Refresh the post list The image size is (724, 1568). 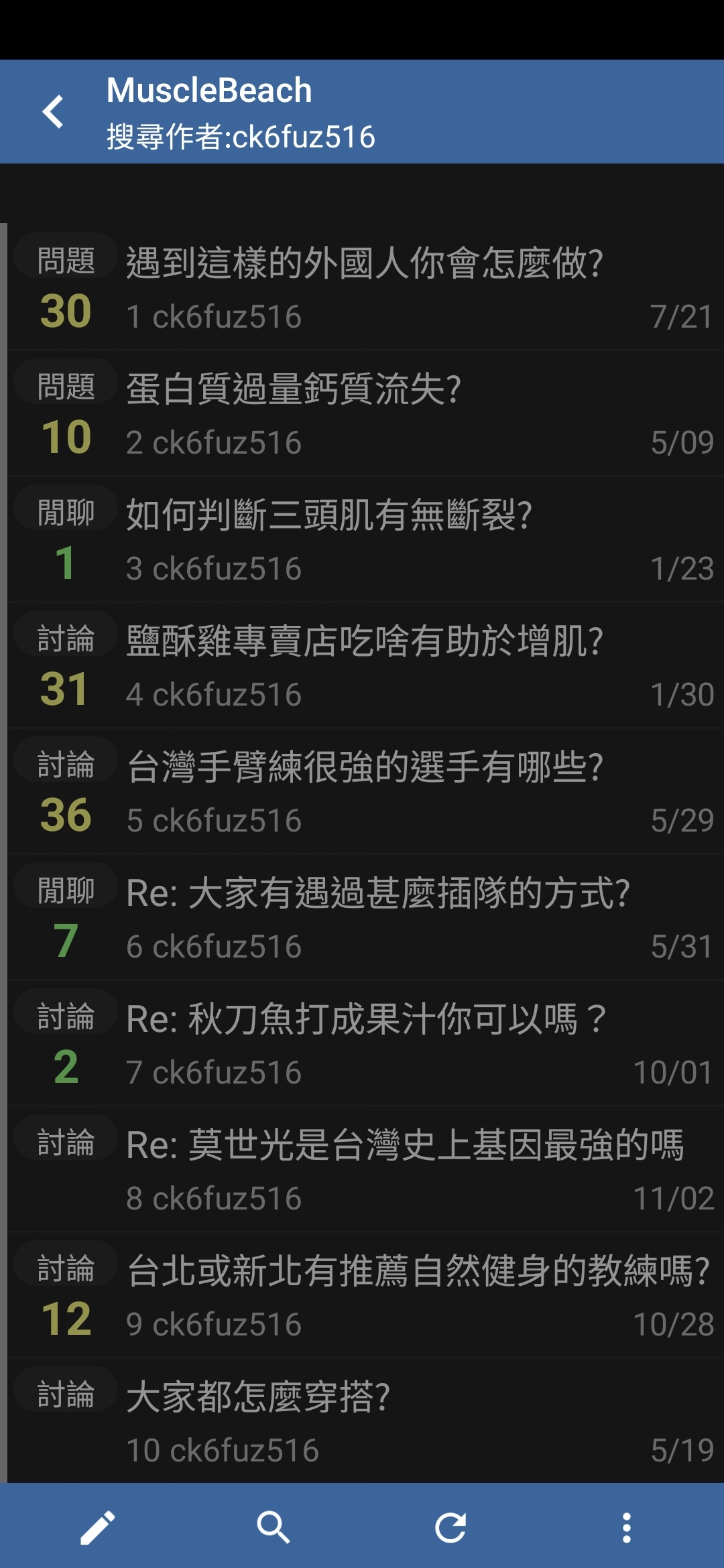[450, 1528]
